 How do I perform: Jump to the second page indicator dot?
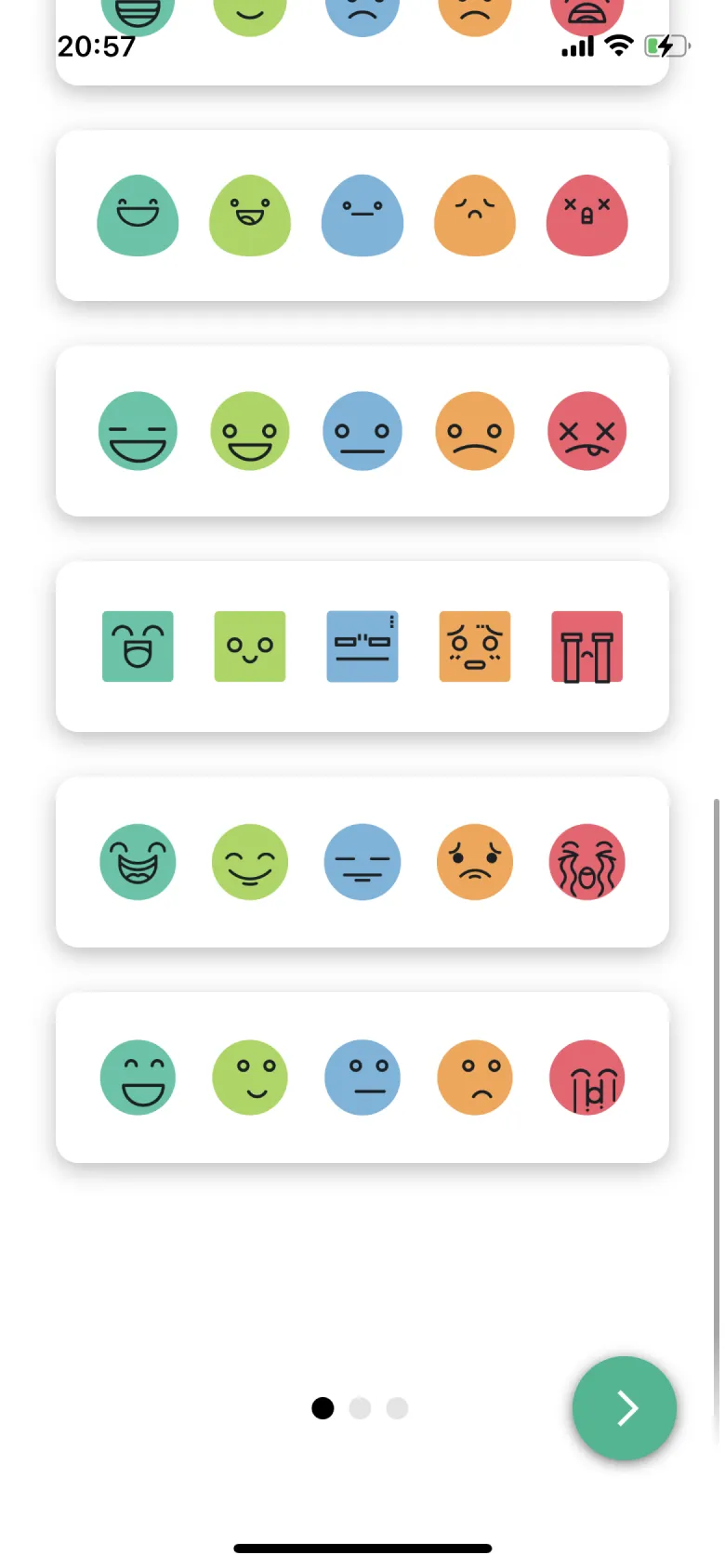click(x=360, y=1408)
